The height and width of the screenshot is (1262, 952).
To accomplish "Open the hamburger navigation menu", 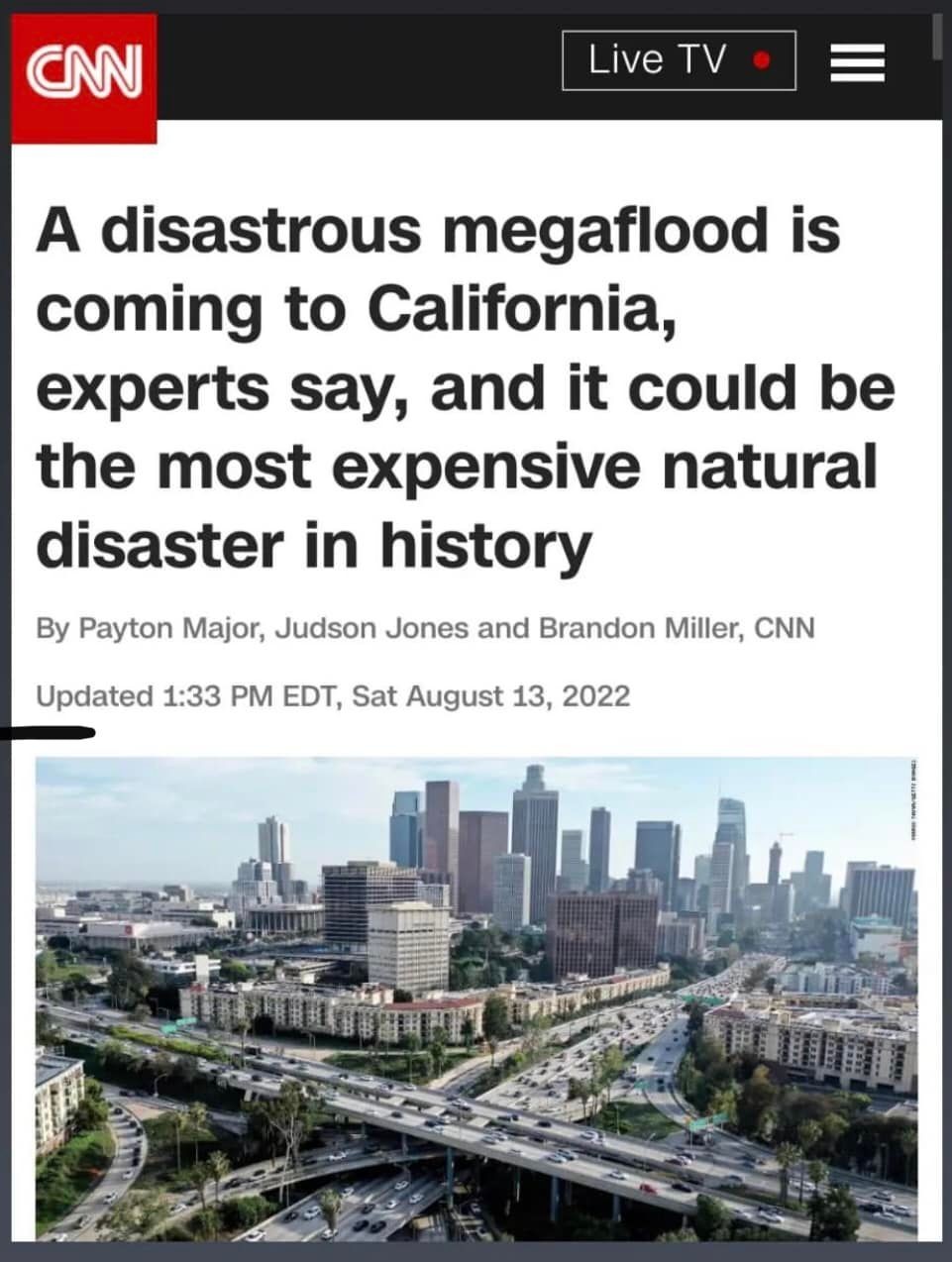I will point(856,63).
